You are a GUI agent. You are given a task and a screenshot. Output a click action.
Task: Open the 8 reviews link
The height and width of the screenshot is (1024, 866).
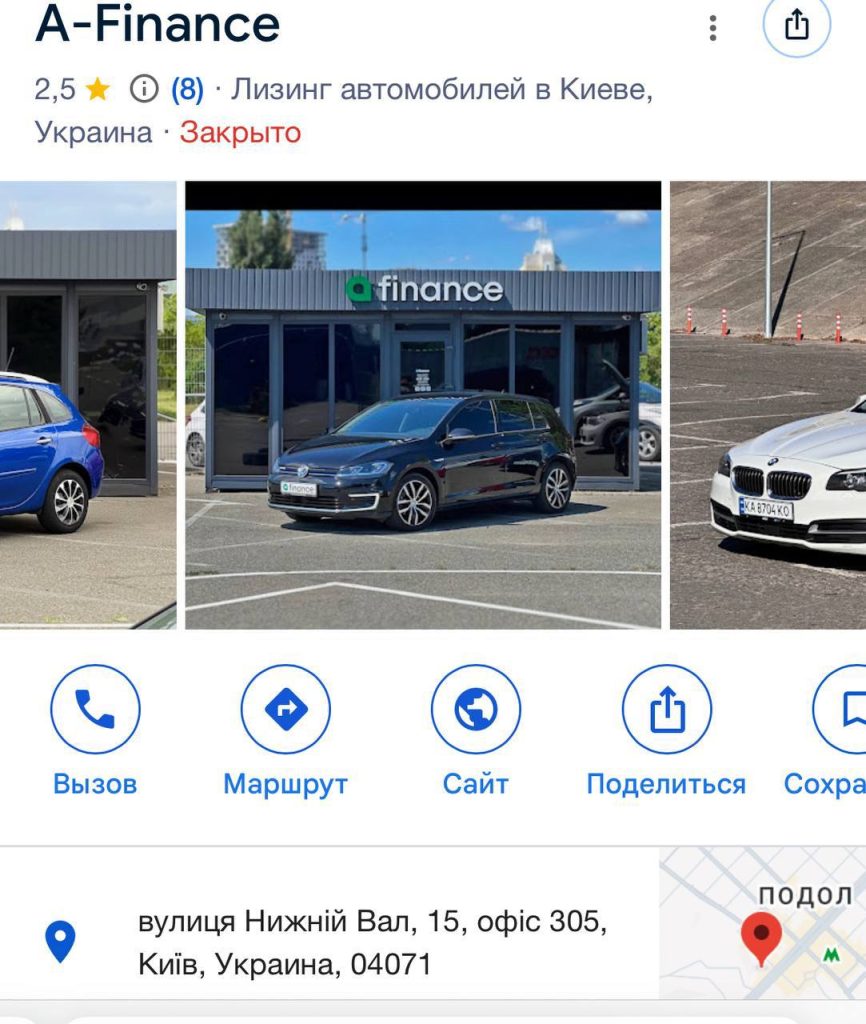[187, 90]
